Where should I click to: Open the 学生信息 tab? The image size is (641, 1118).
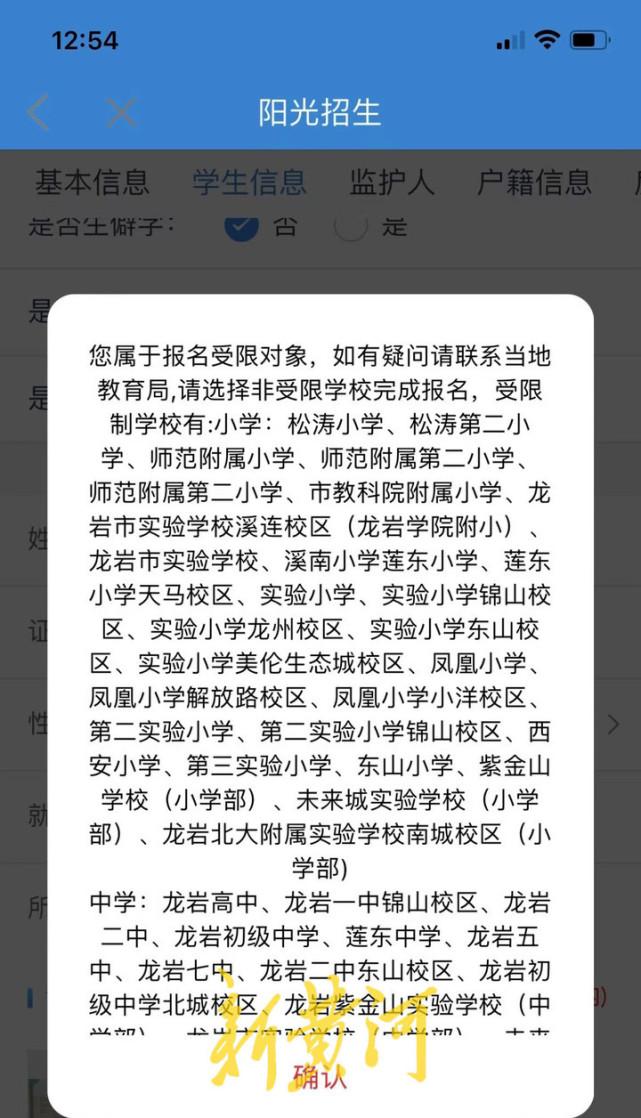coord(249,183)
